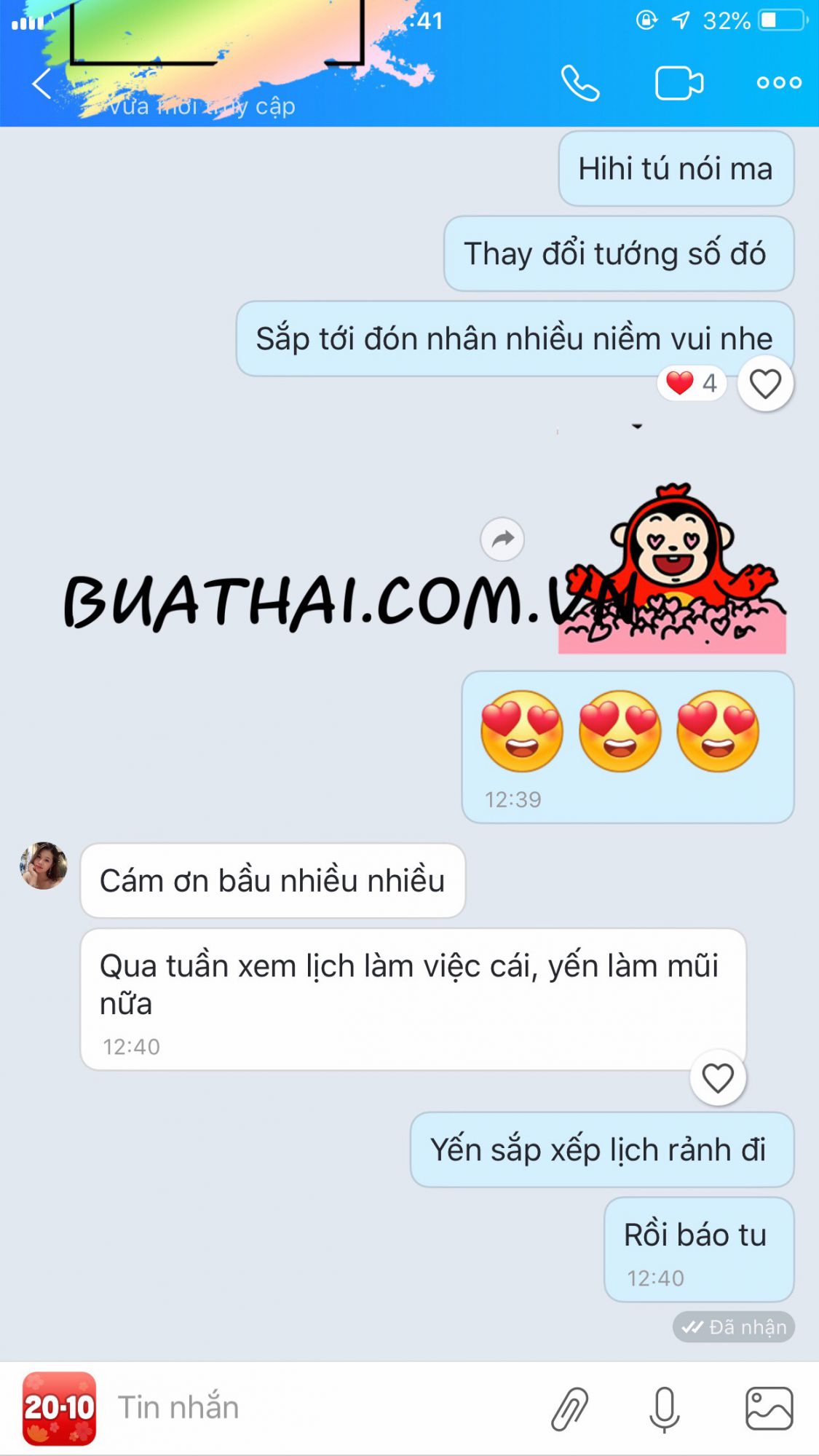Go back to the chat list

coord(41,83)
